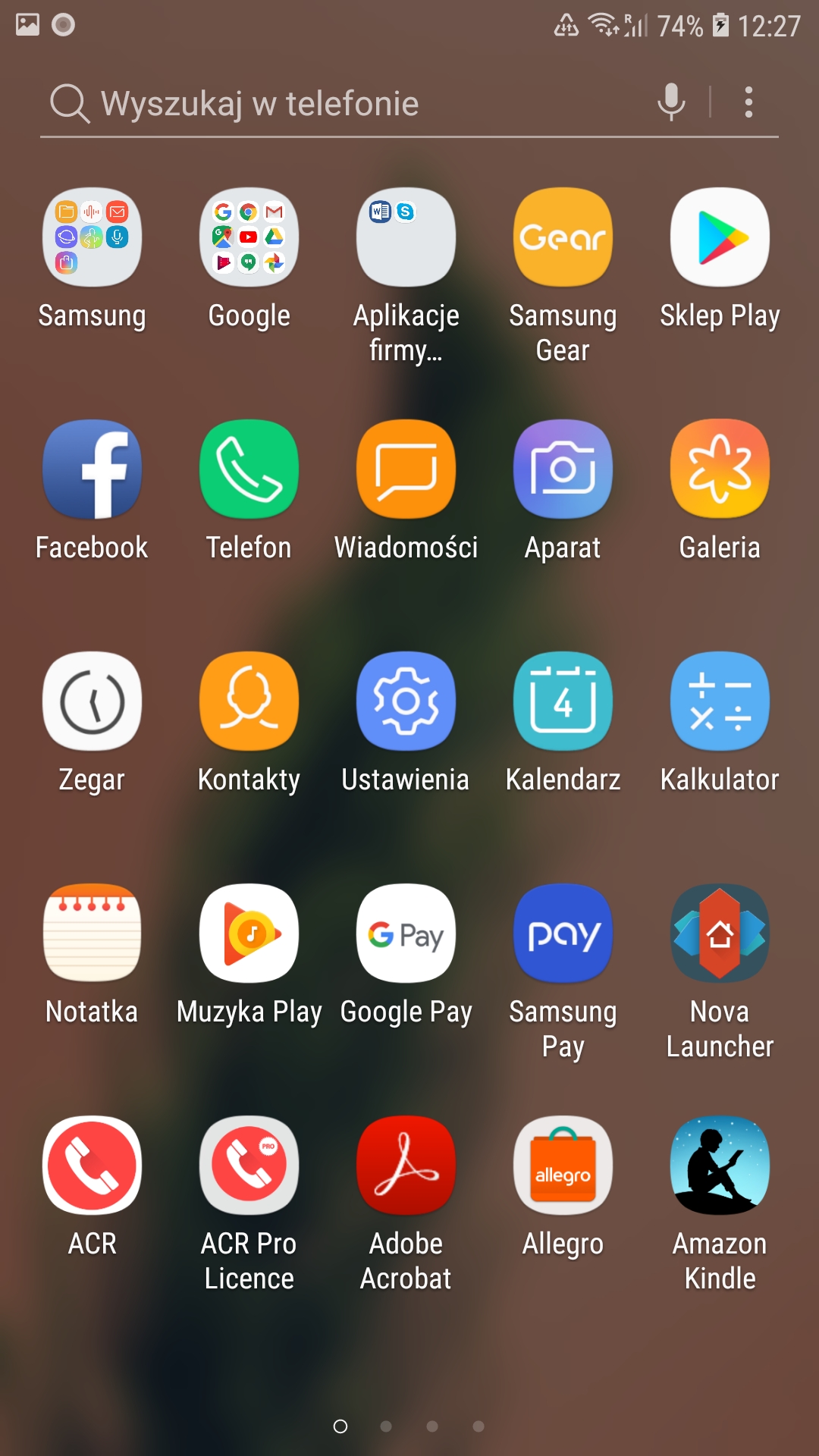Launch Kalkulator
The width and height of the screenshot is (819, 1456).
pos(720,701)
